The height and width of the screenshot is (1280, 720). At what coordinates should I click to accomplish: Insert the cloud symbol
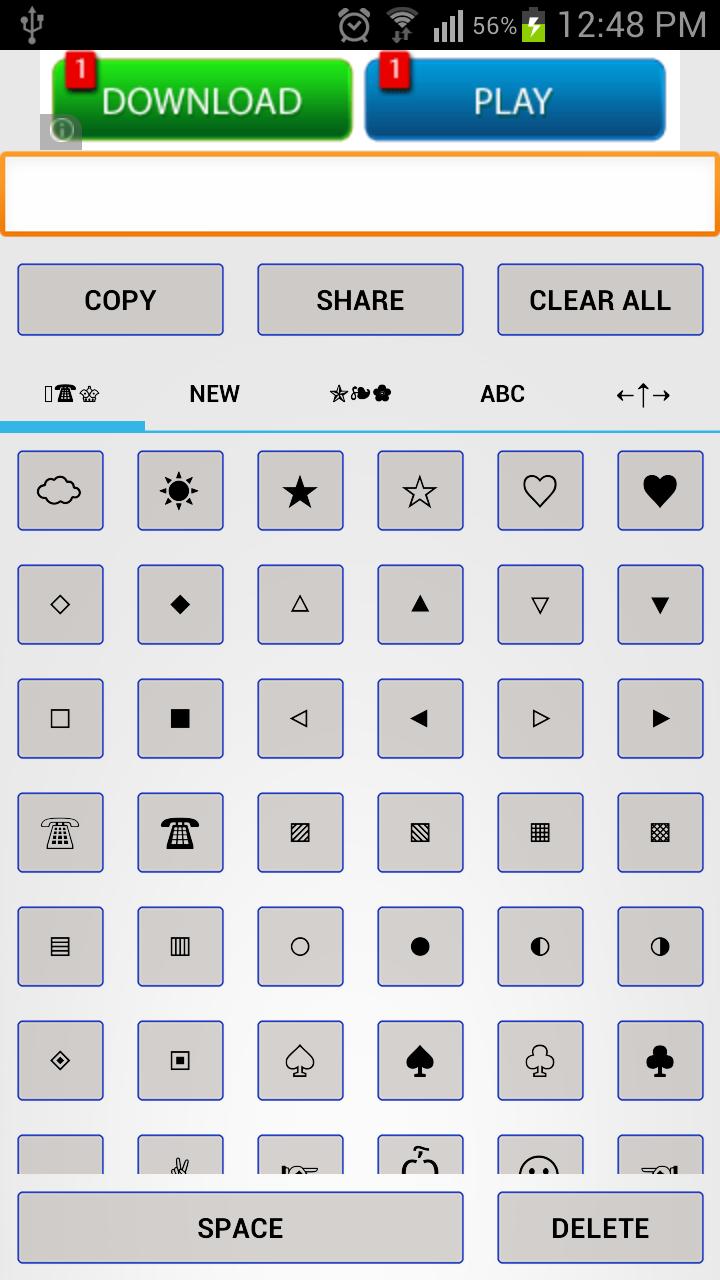[60, 491]
